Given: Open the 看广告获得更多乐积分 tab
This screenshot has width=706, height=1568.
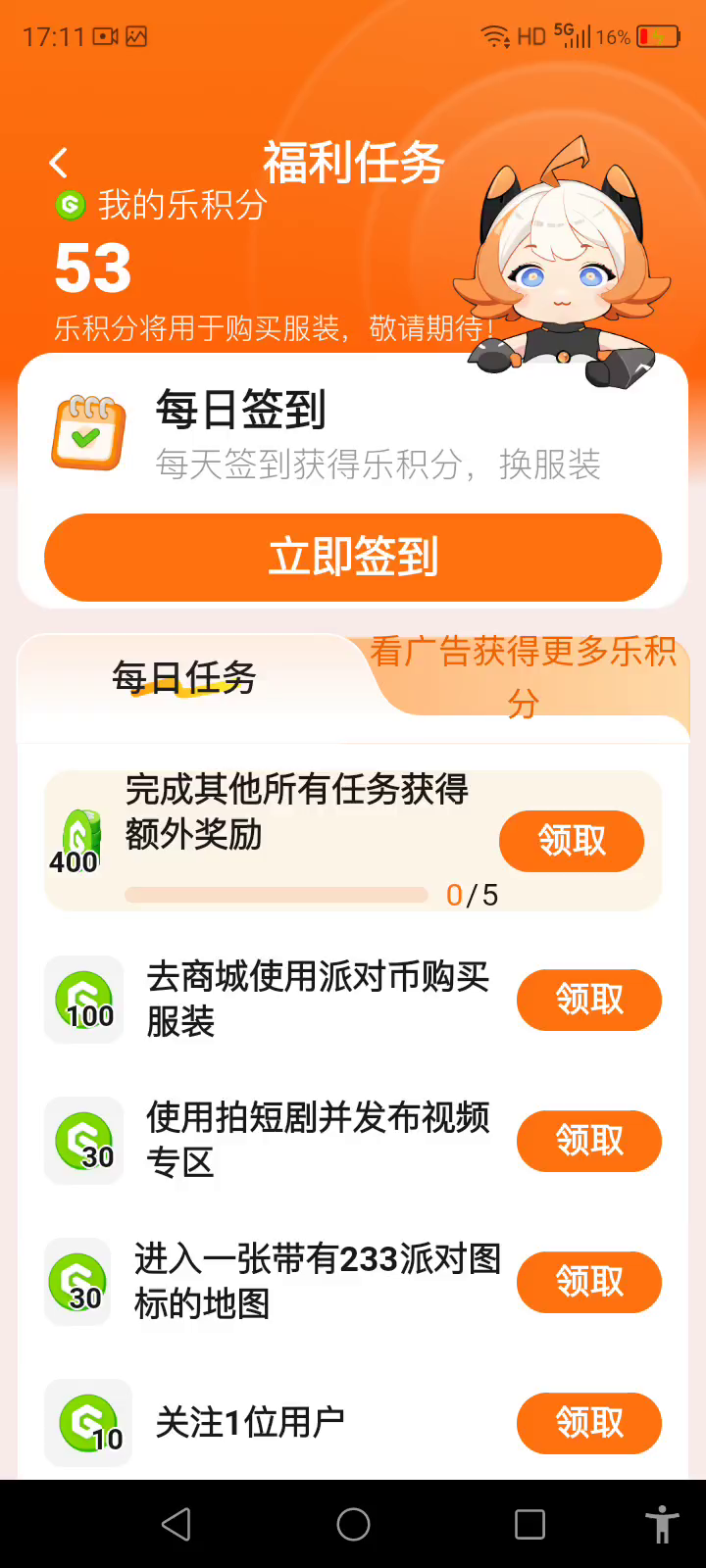Looking at the screenshot, I should 524,676.
